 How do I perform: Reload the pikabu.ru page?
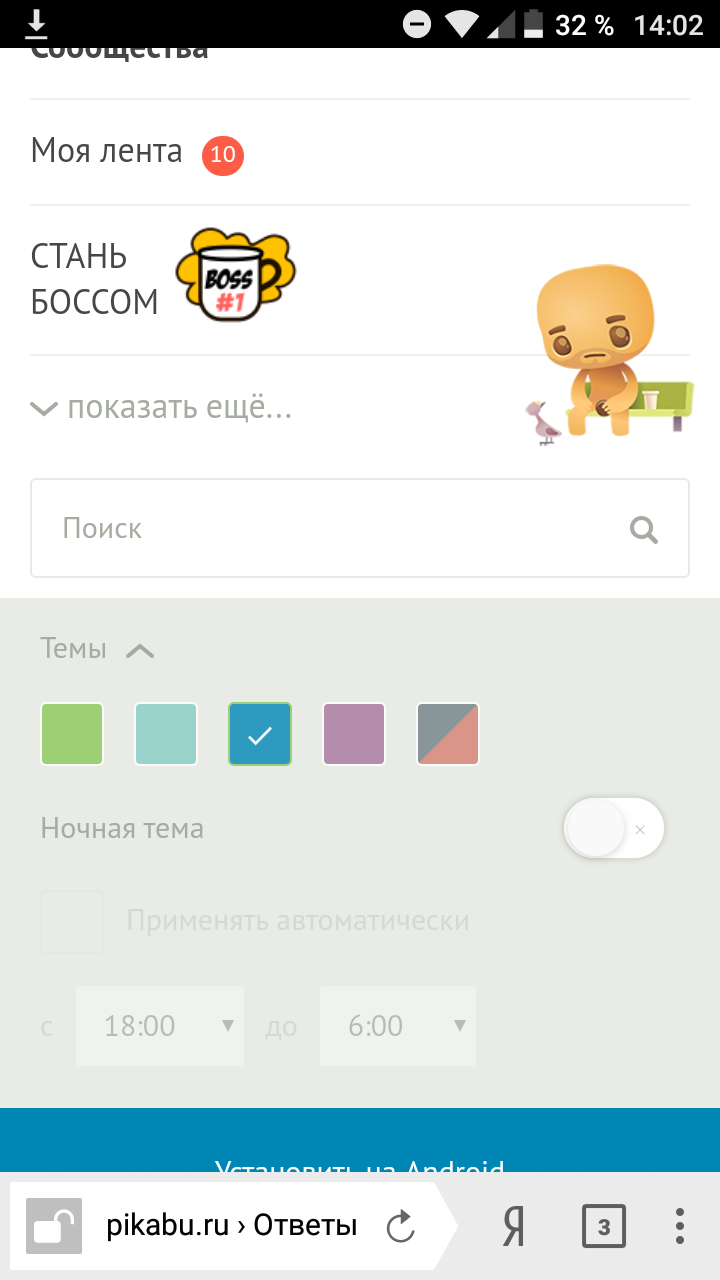coord(400,1226)
